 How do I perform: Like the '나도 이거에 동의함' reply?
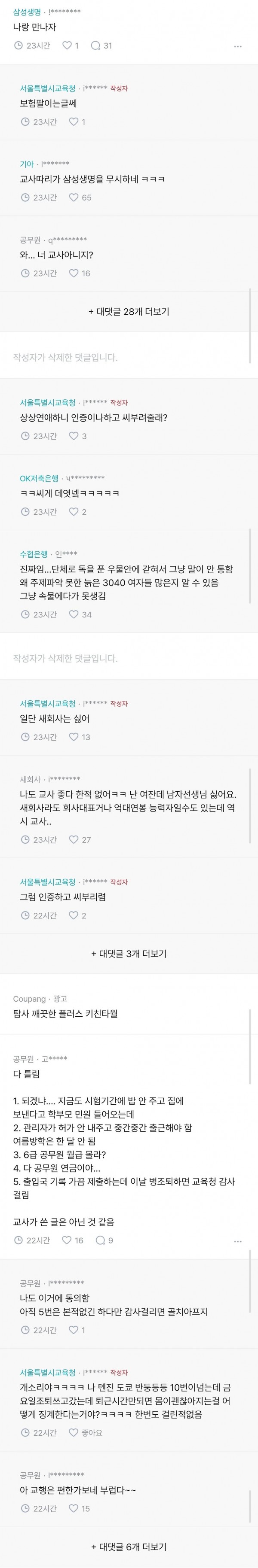(x=74, y=1330)
